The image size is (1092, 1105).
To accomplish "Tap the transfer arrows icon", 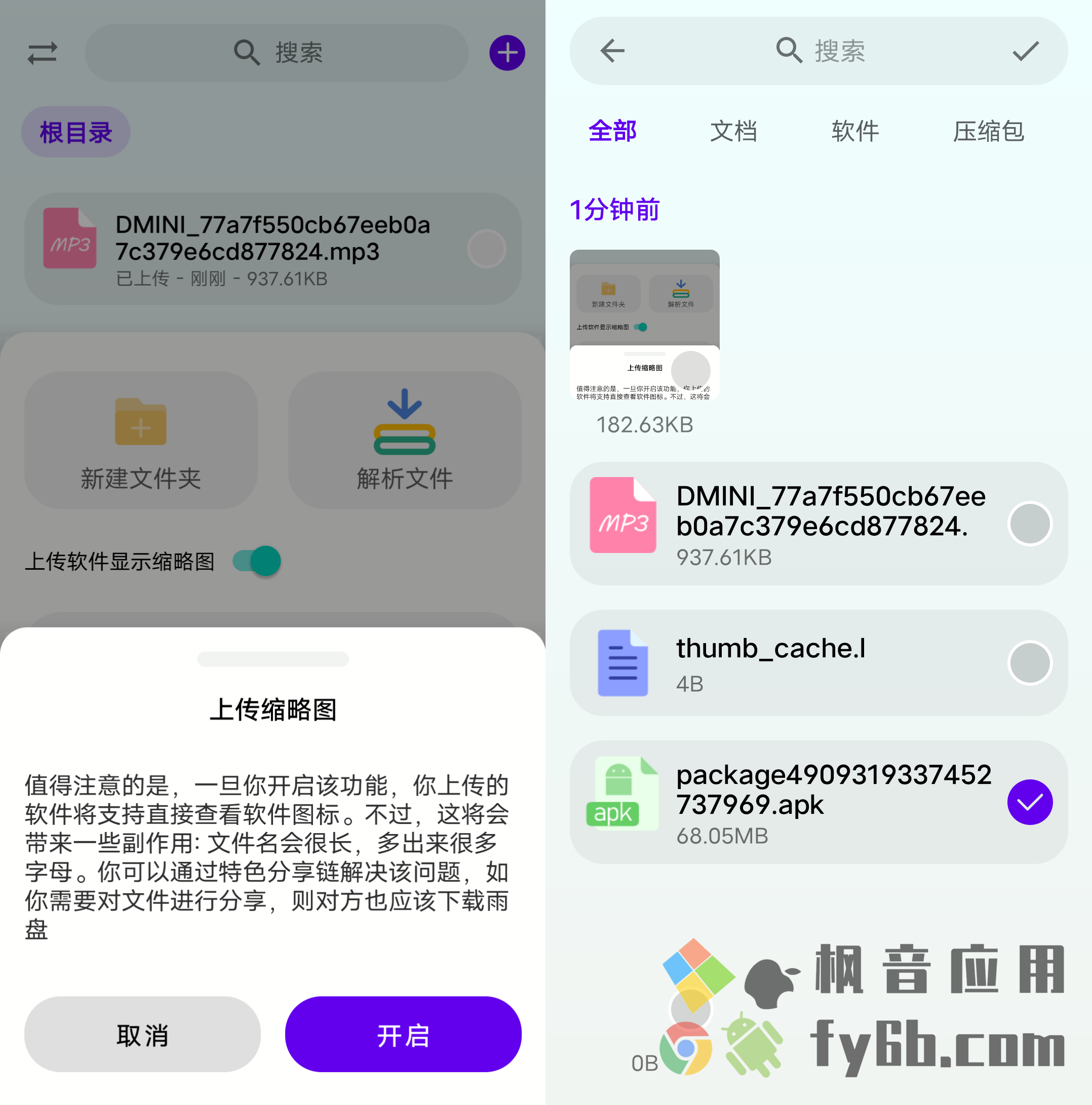I will click(43, 53).
